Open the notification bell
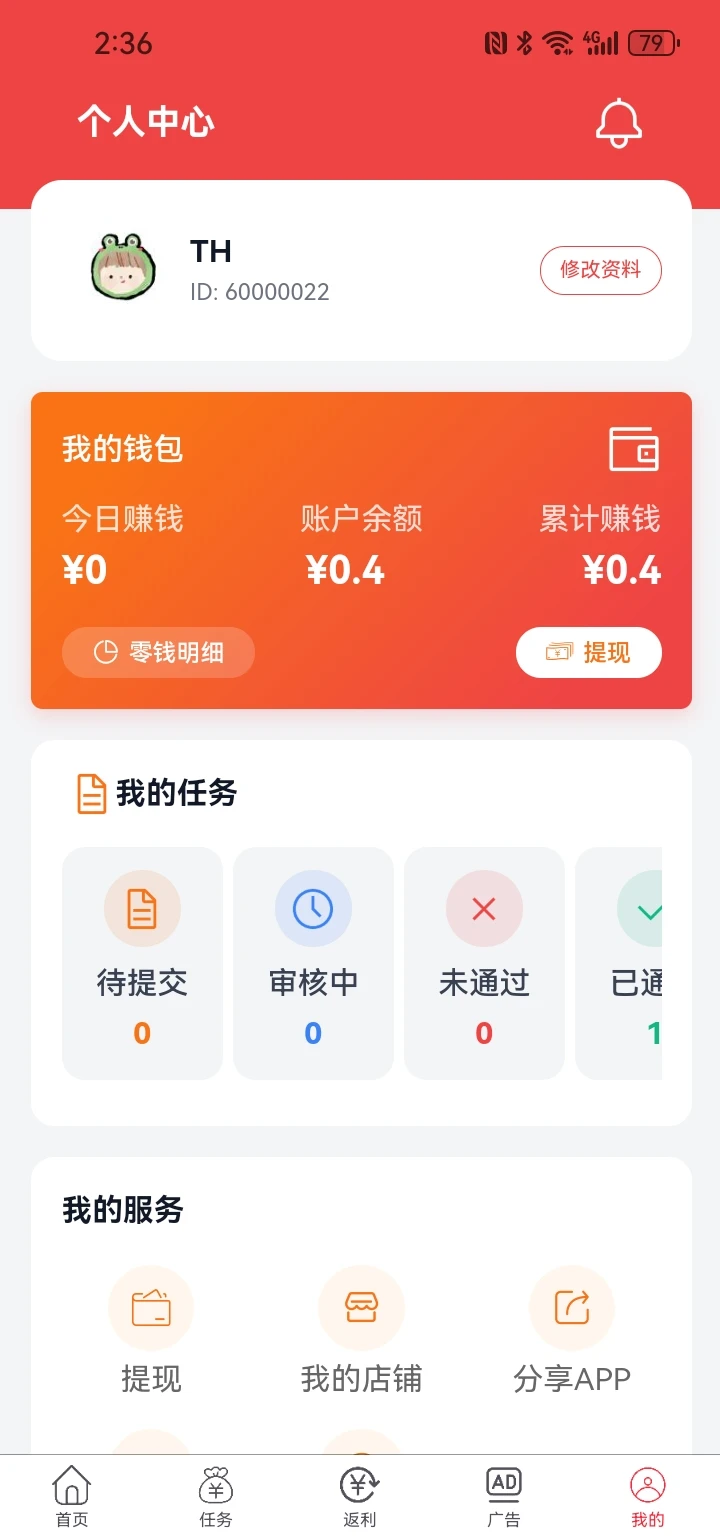The height and width of the screenshot is (1540, 720). (x=618, y=122)
